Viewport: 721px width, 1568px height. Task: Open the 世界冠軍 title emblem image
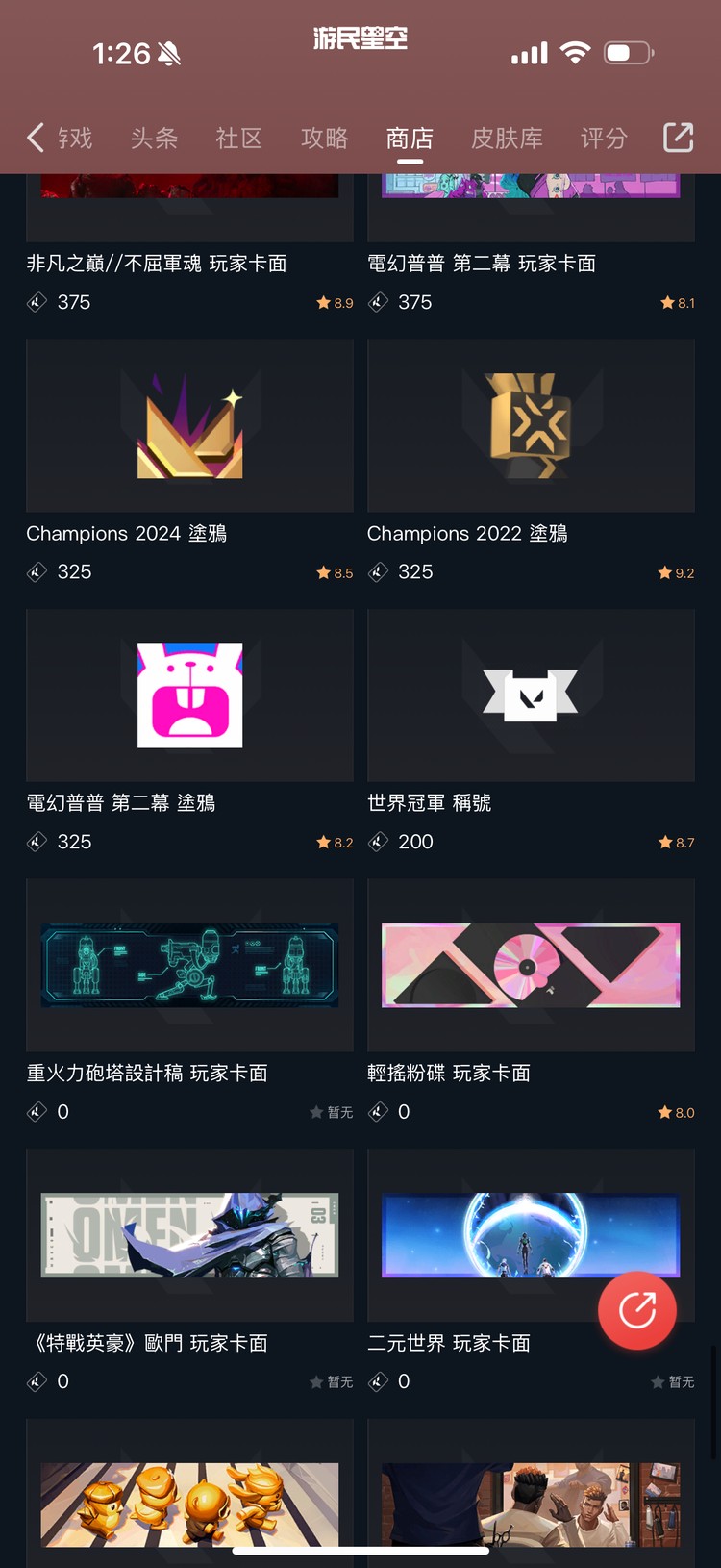pos(531,695)
